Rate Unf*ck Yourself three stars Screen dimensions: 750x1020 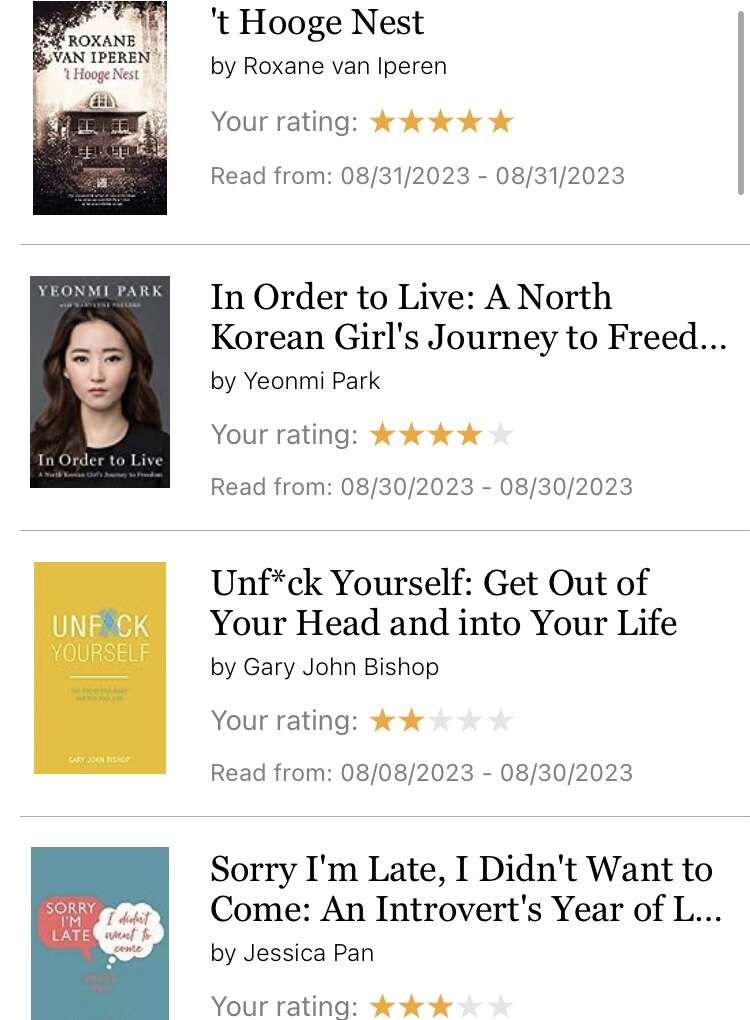pyautogui.click(x=441, y=720)
